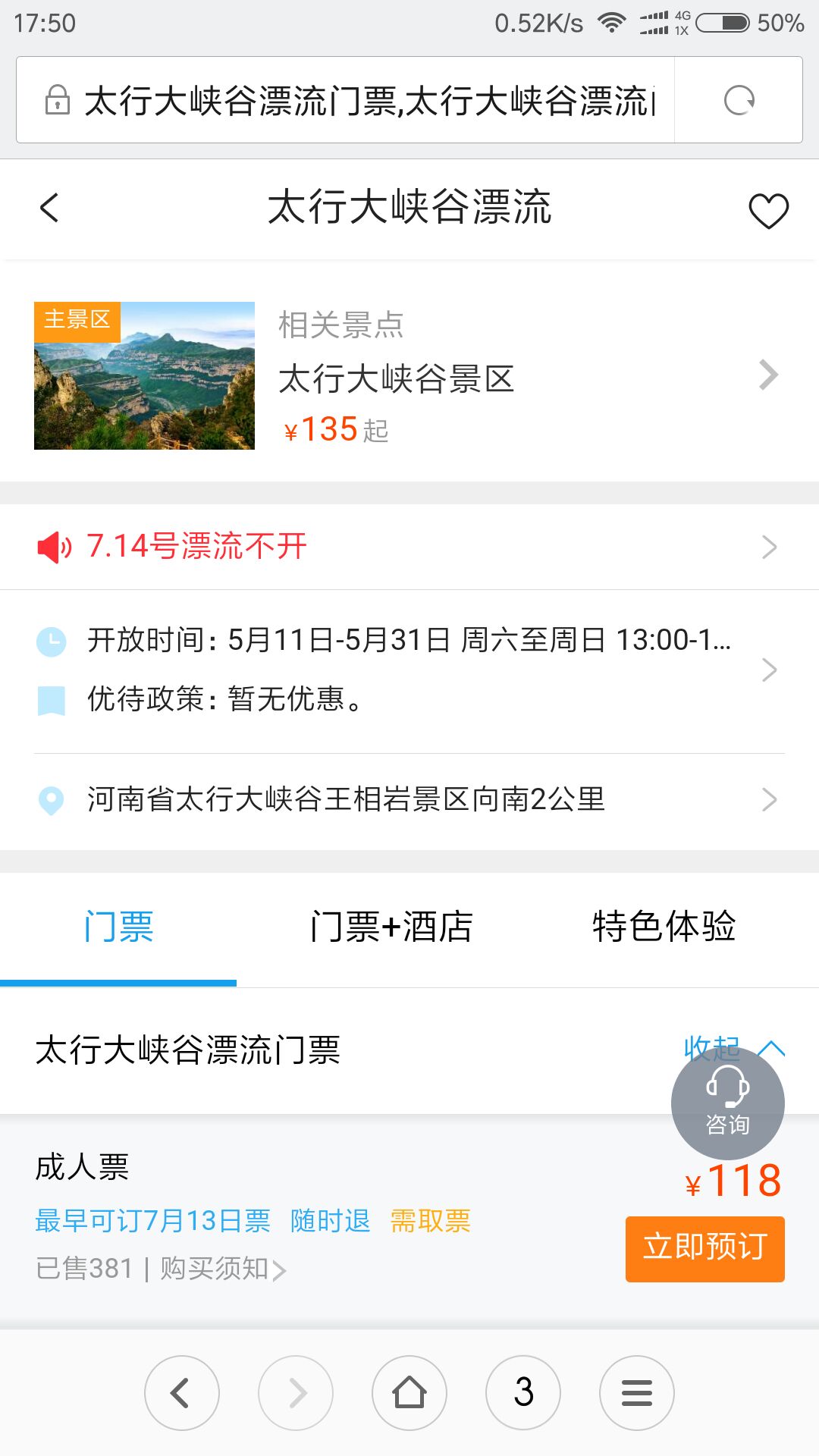The image size is (819, 1456).
Task: Tap the browser back button in the bottom bar
Action: (x=182, y=1393)
